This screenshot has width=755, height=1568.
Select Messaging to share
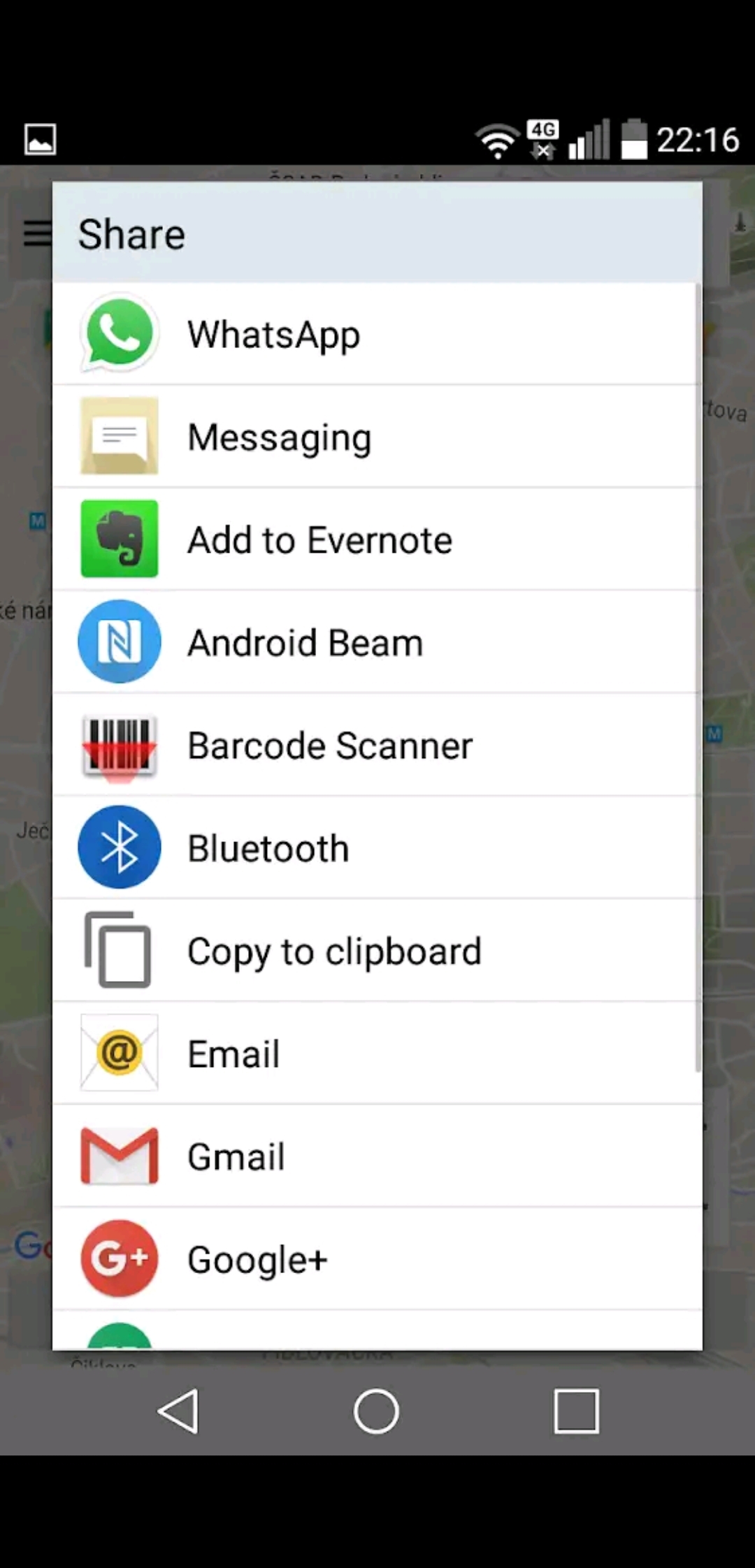(377, 437)
